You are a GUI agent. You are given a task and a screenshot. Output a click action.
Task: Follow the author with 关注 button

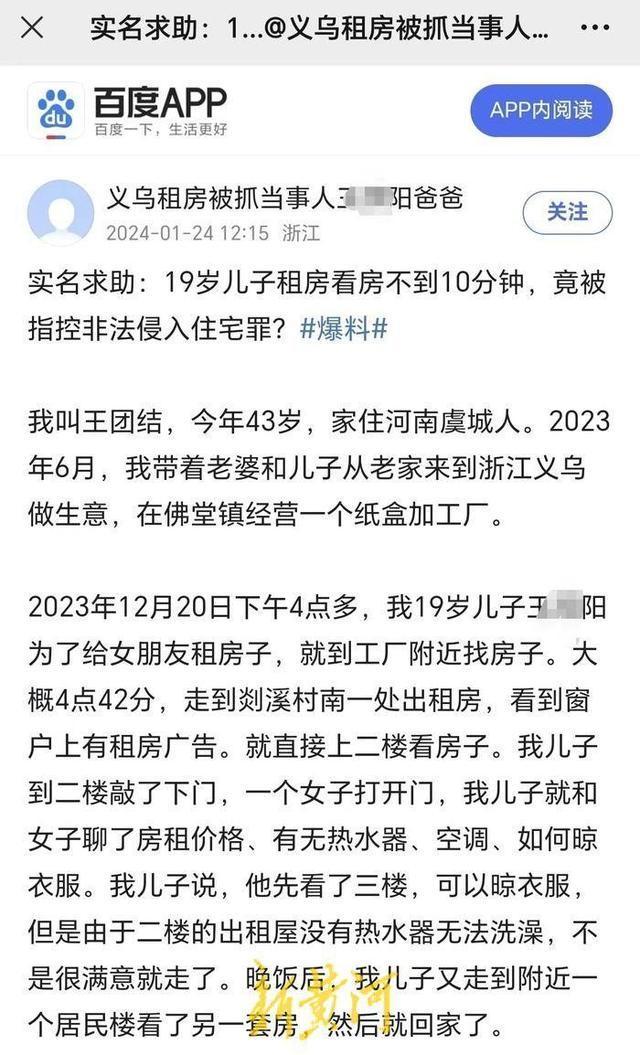(x=567, y=212)
